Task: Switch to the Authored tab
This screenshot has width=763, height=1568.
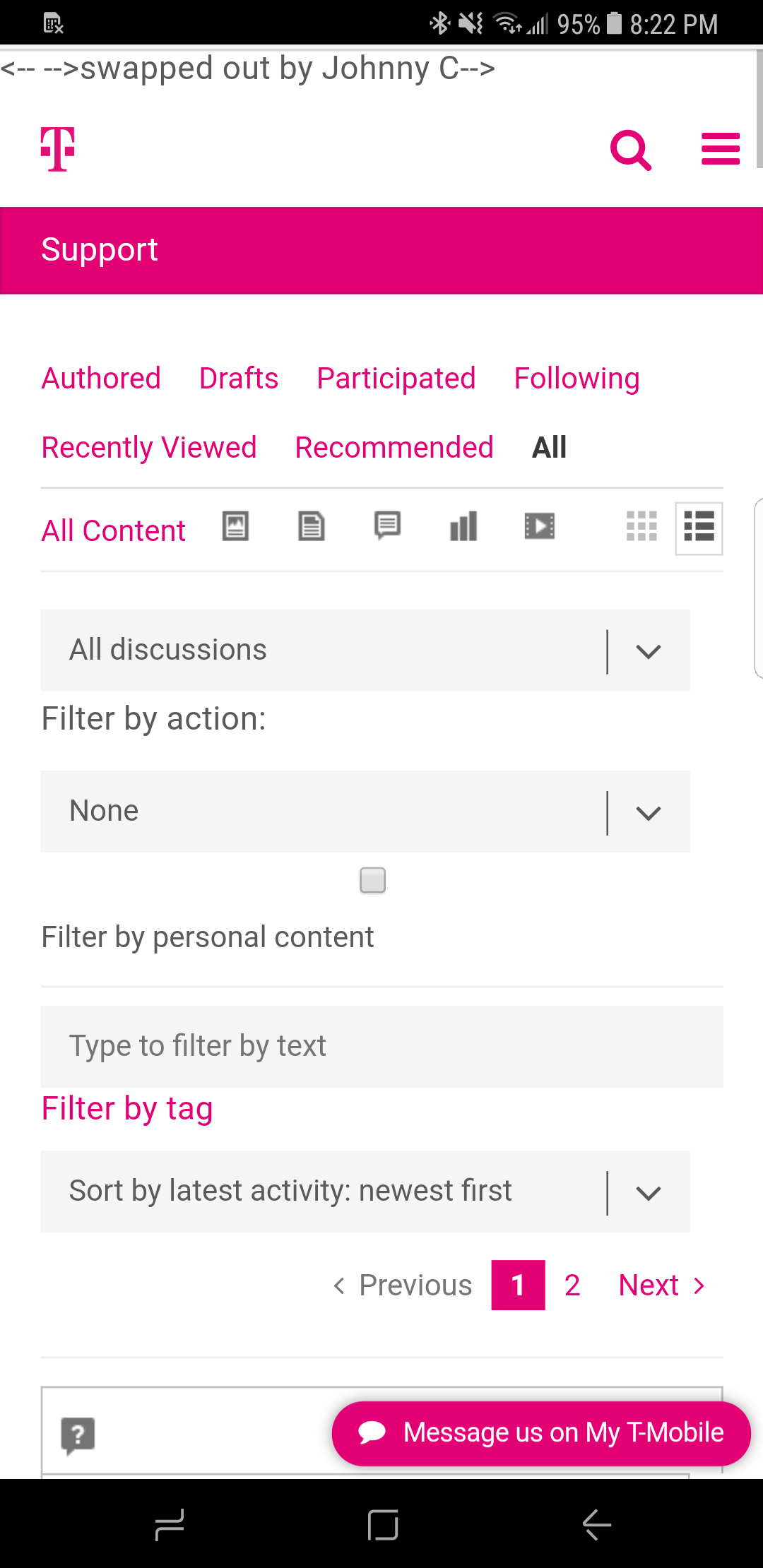Action: click(101, 379)
